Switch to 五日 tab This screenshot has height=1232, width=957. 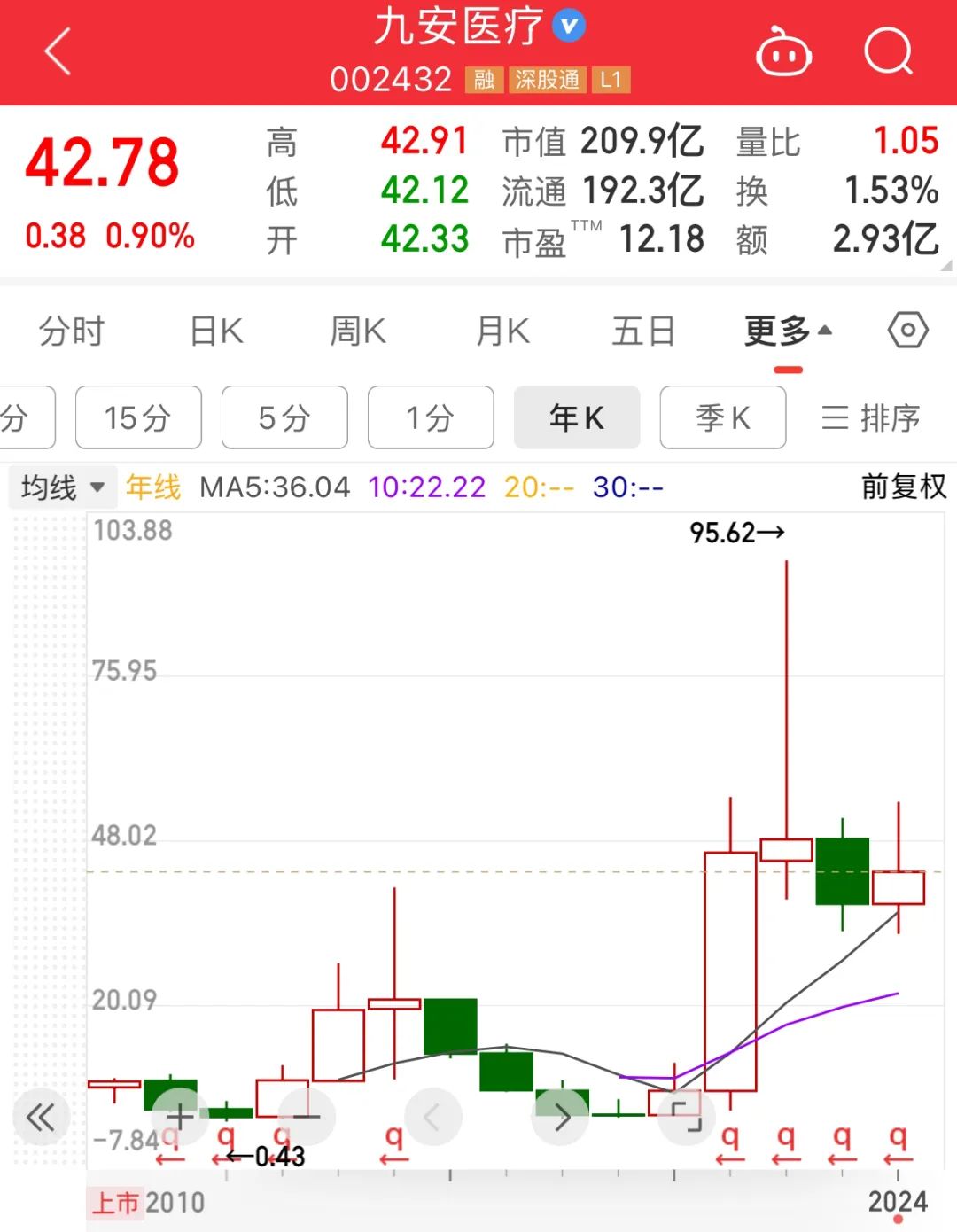[x=643, y=331]
